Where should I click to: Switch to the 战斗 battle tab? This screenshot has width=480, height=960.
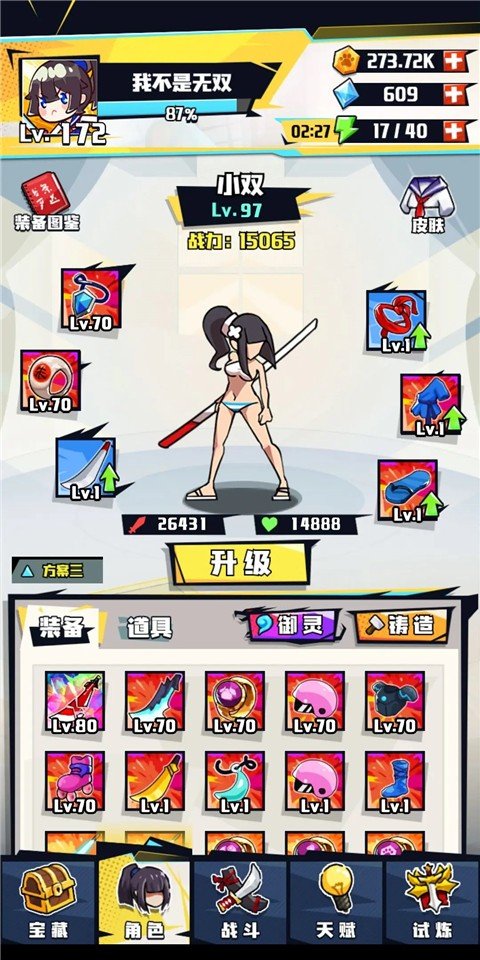tap(240, 902)
